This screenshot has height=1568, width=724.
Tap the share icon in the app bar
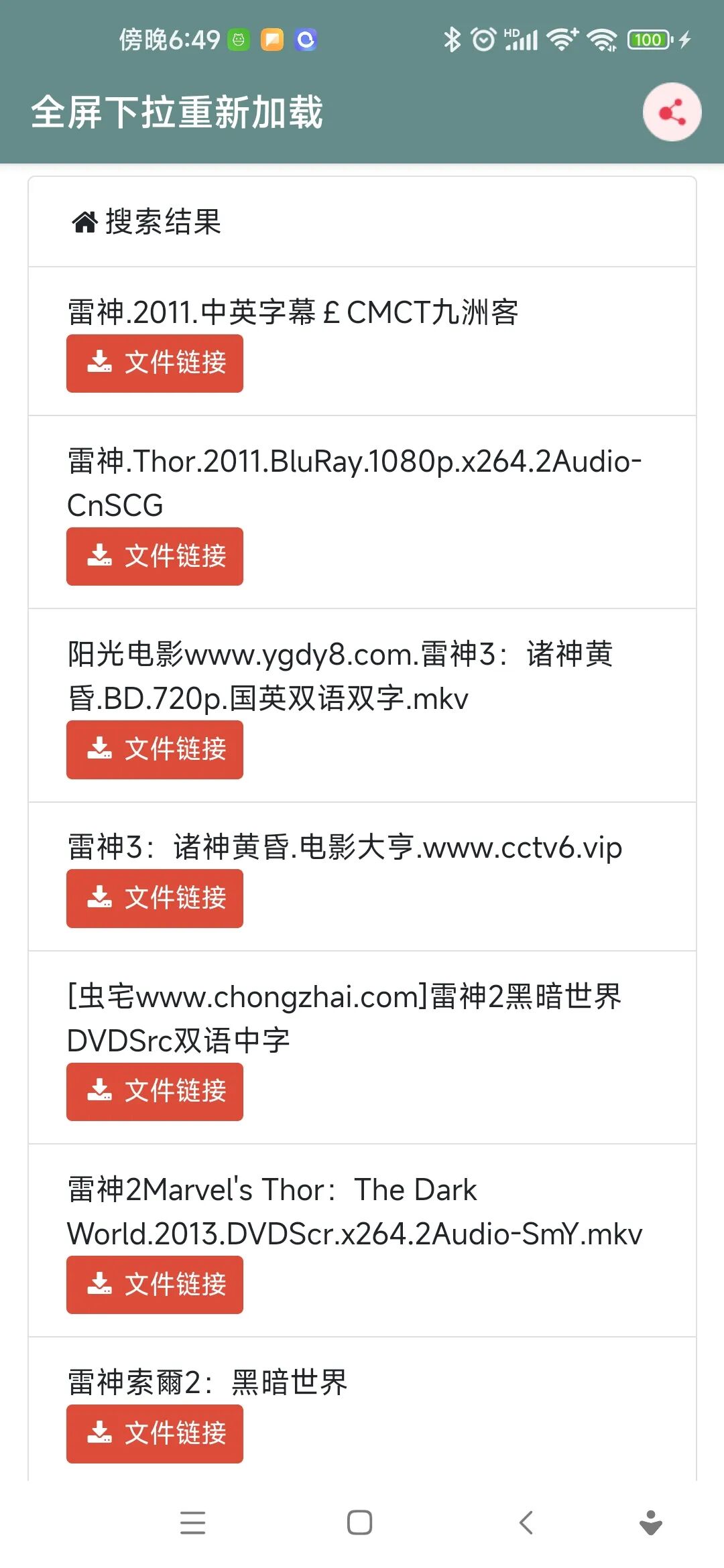[672, 112]
